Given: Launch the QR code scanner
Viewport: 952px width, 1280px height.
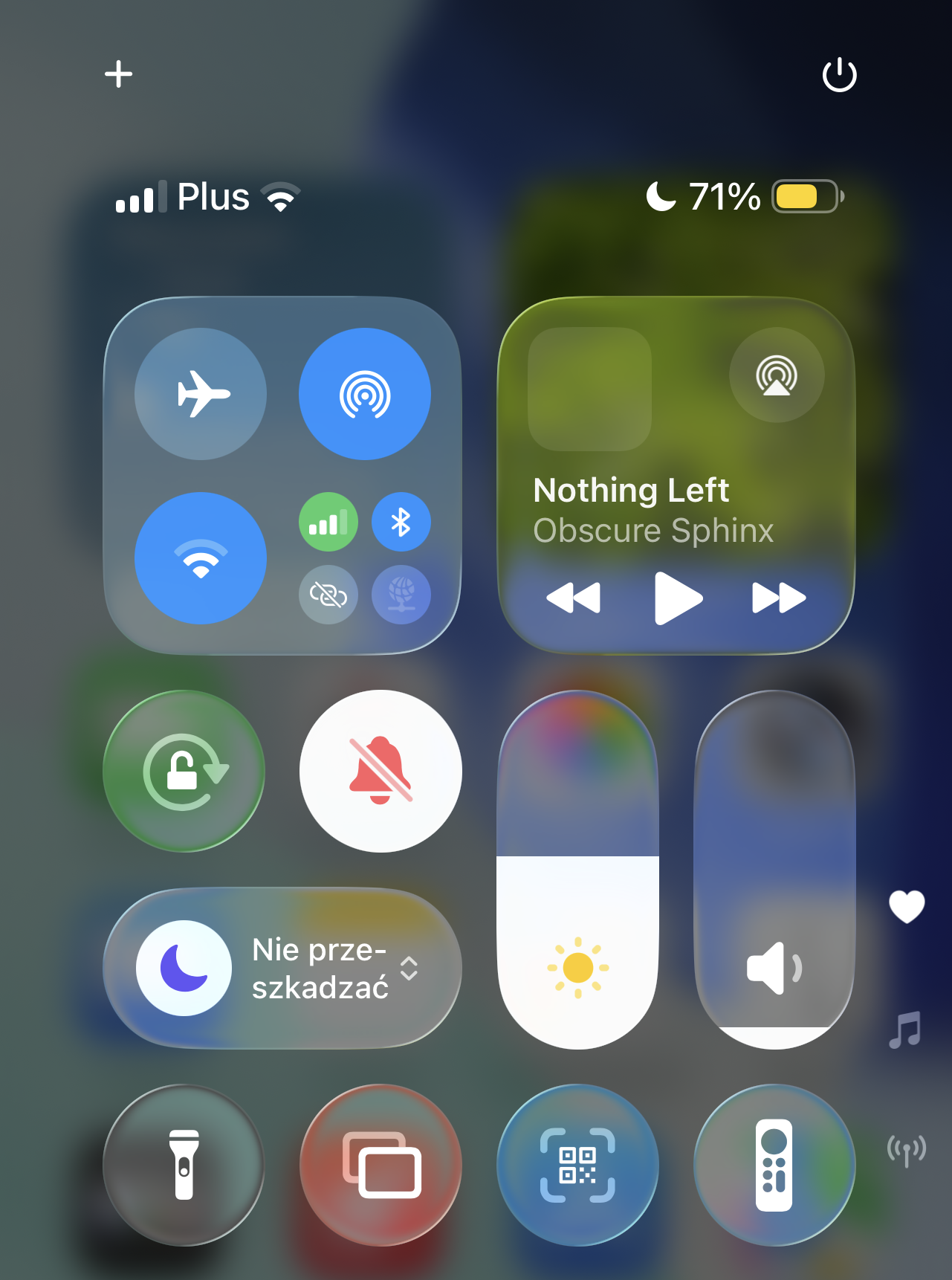Looking at the screenshot, I should click(577, 1165).
